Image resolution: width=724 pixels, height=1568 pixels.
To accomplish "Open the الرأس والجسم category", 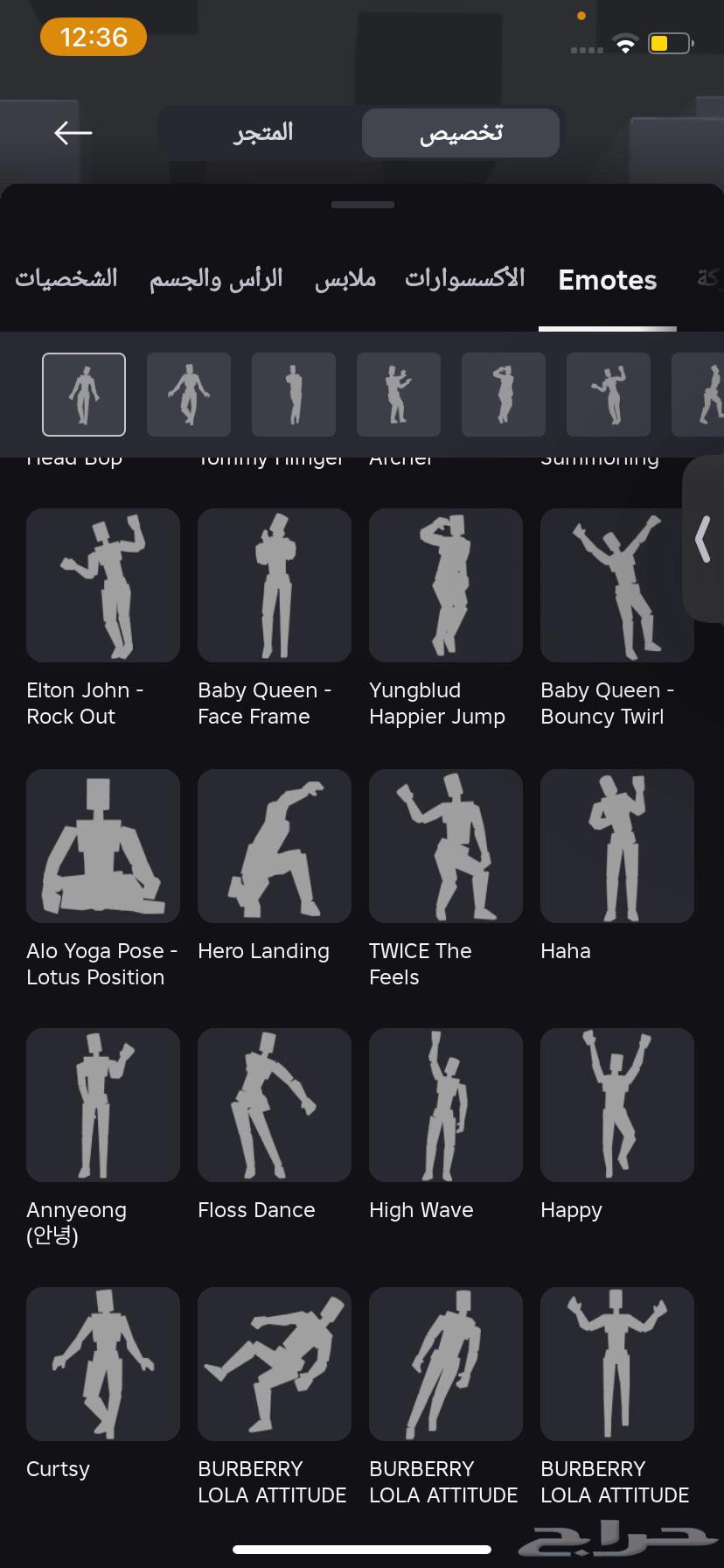I will (216, 279).
